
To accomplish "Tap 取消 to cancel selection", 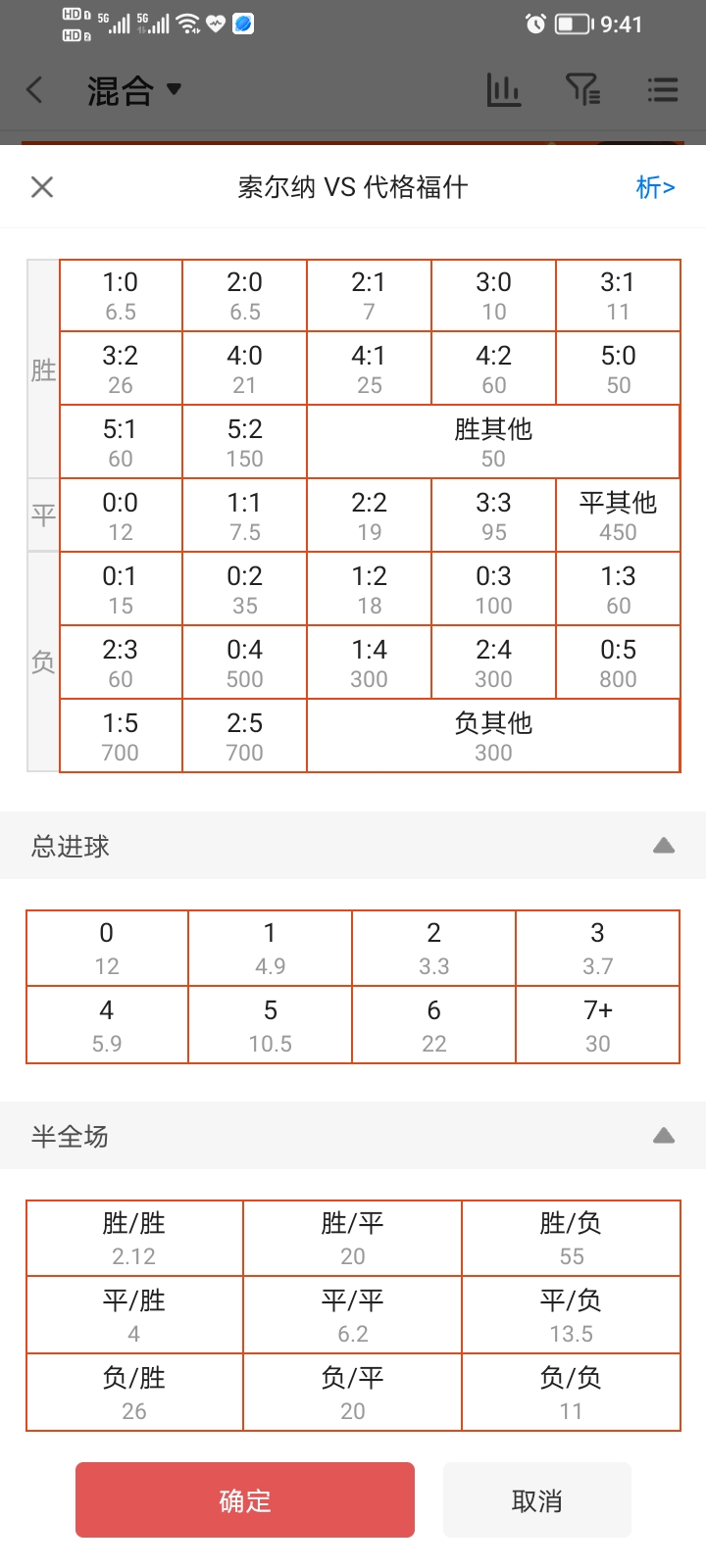I will point(537,1499).
